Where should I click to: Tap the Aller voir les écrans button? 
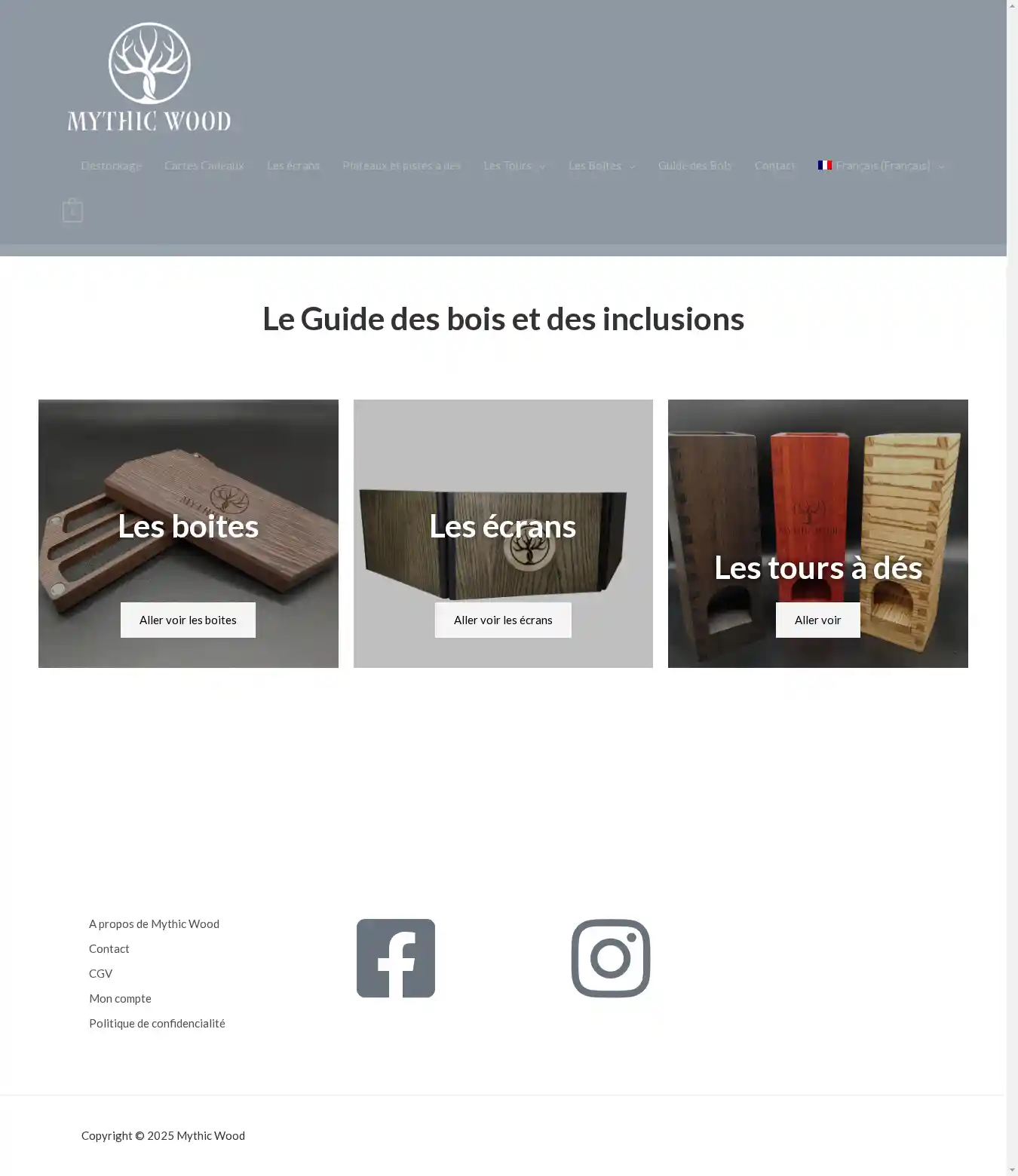click(503, 620)
